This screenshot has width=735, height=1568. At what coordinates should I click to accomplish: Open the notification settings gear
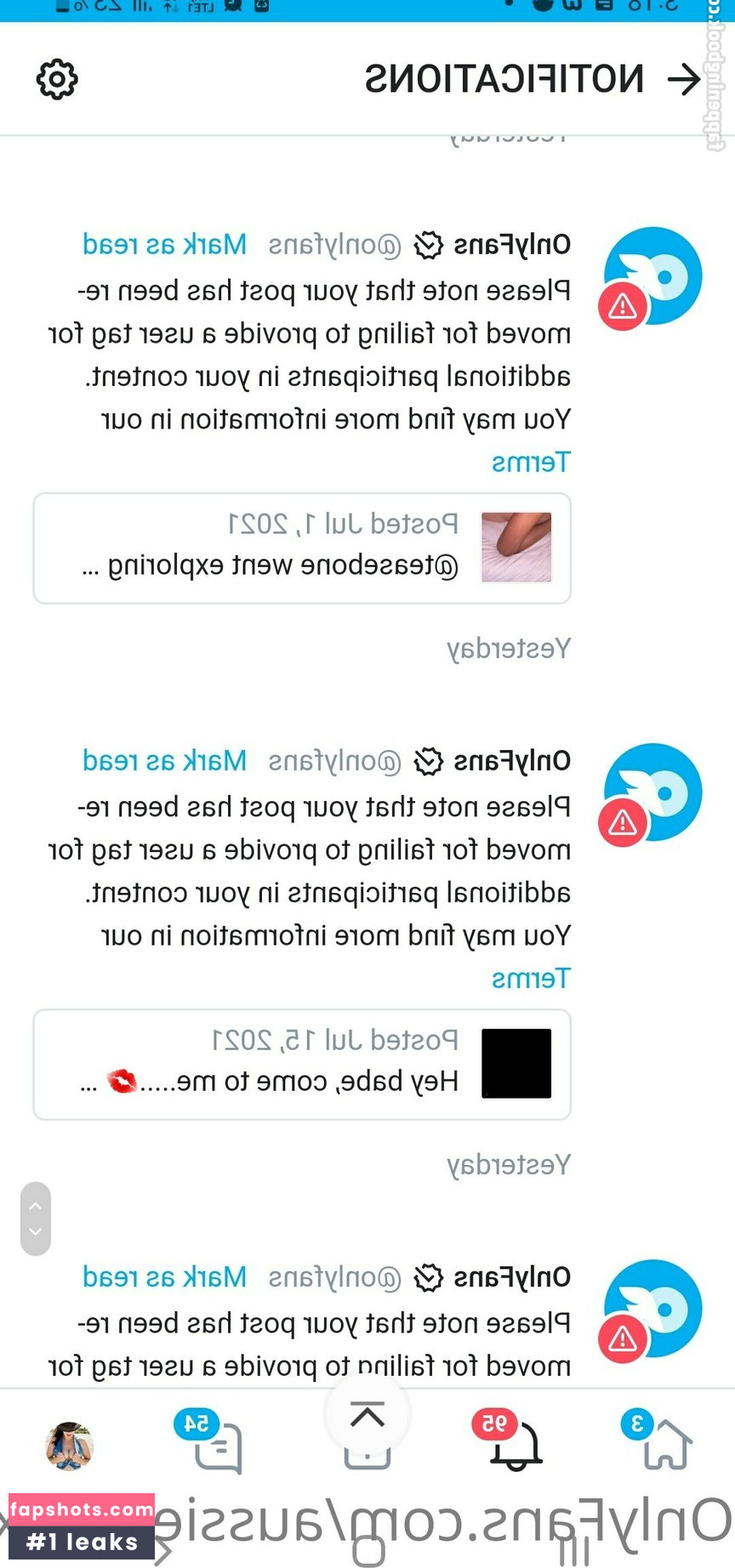pos(56,78)
